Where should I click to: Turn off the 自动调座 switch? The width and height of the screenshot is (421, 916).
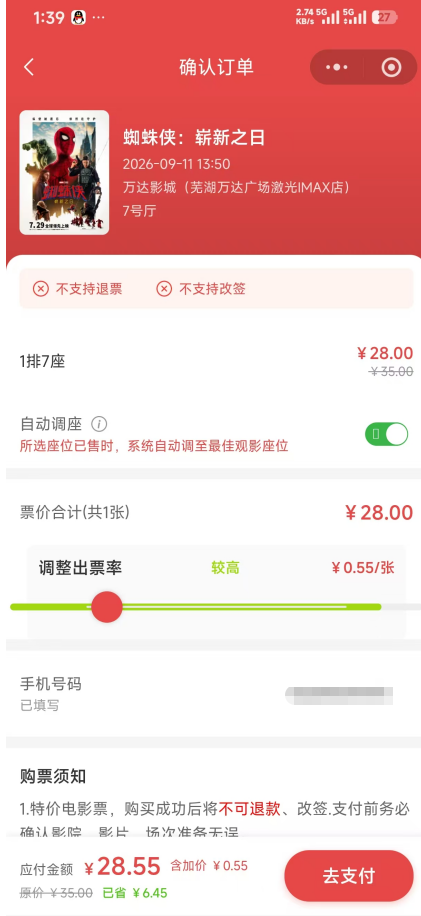[386, 434]
